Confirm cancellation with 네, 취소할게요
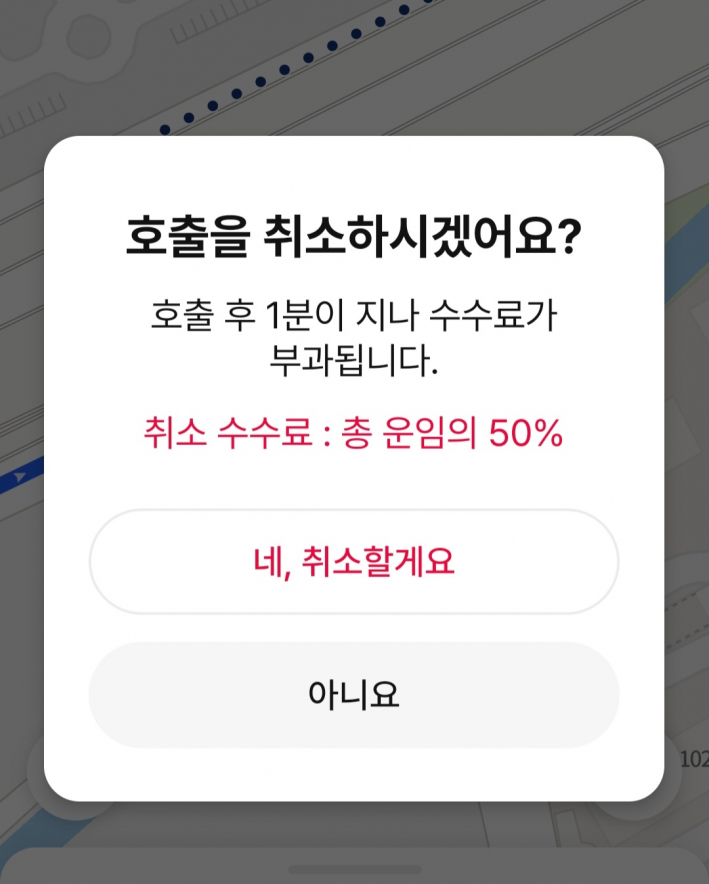 pyautogui.click(x=354, y=562)
